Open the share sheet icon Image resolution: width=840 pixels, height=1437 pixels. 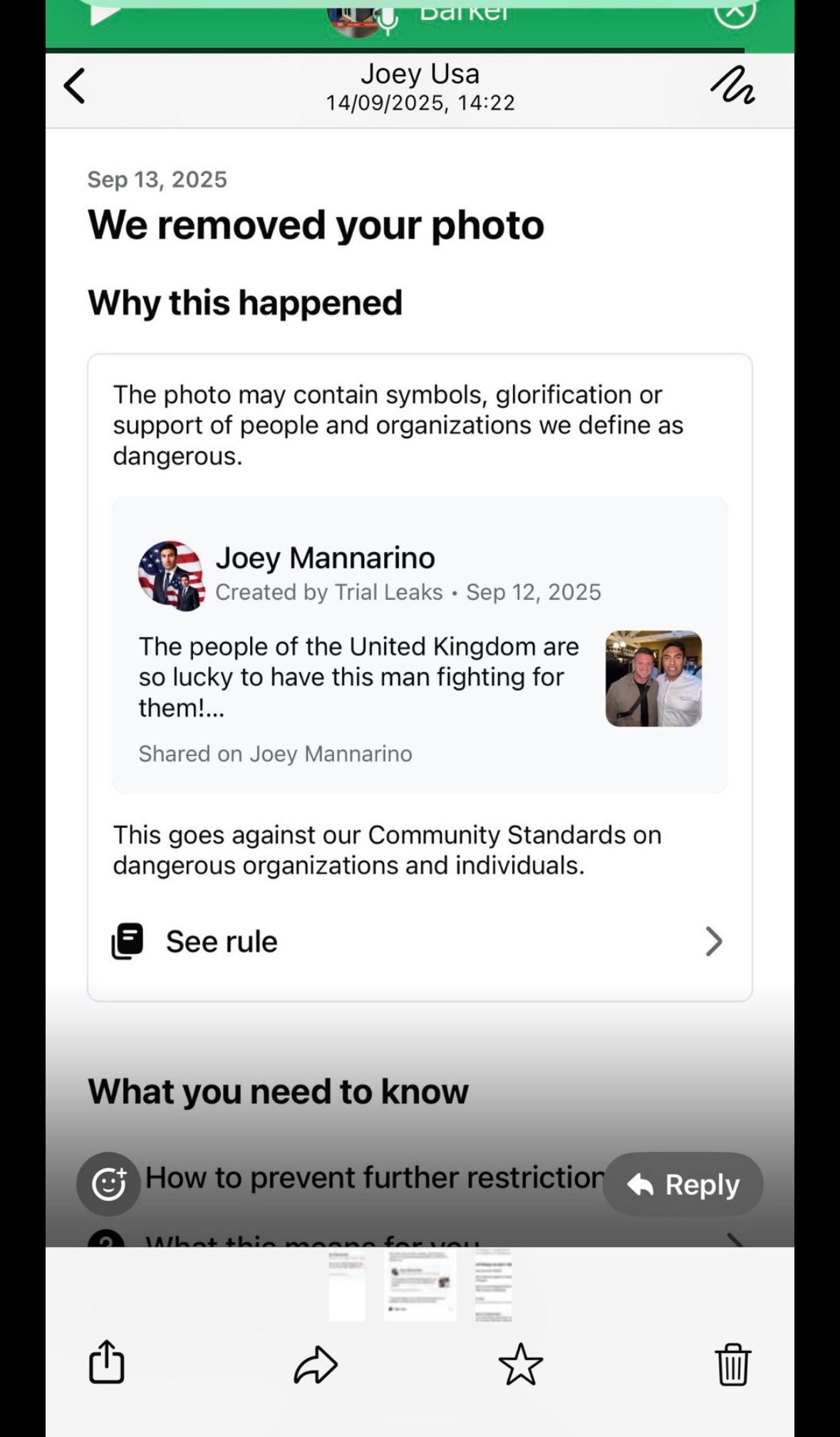pyautogui.click(x=107, y=1361)
